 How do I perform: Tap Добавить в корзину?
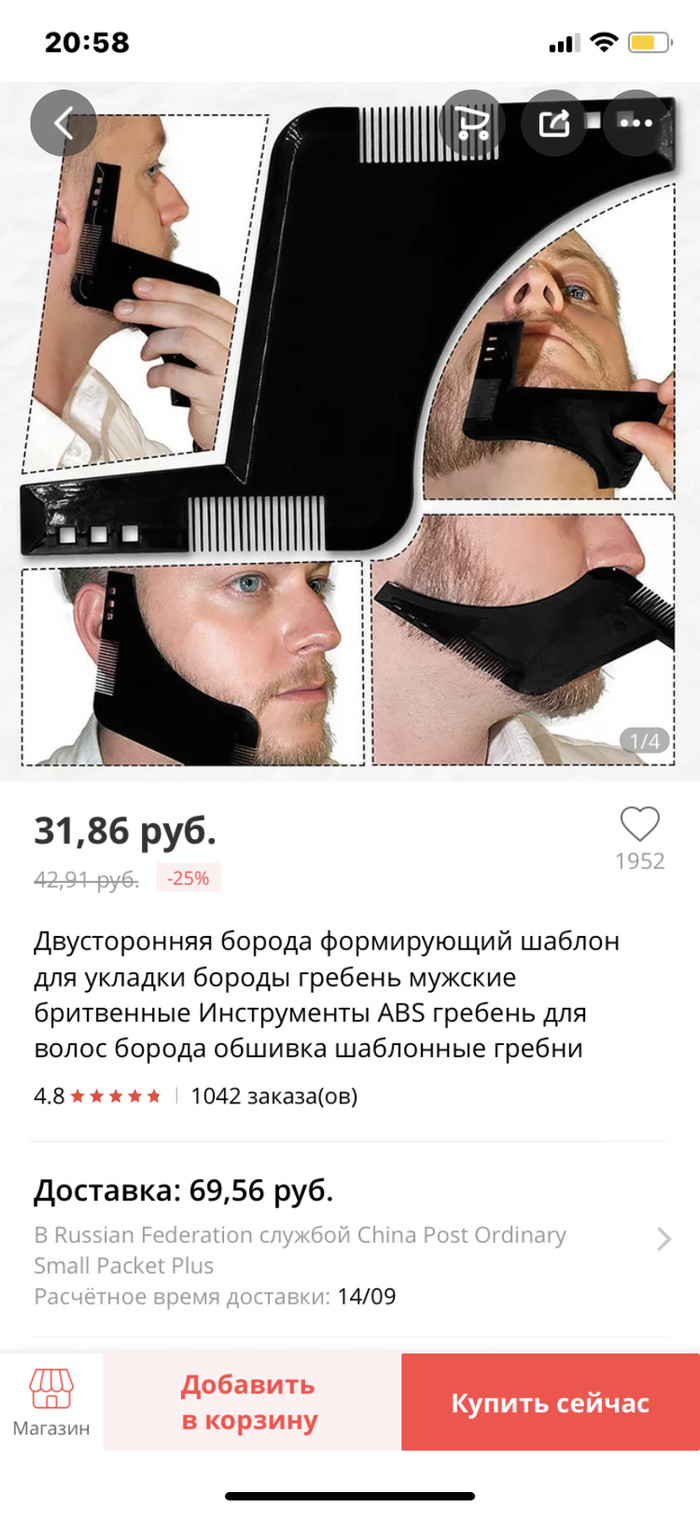(250, 1402)
